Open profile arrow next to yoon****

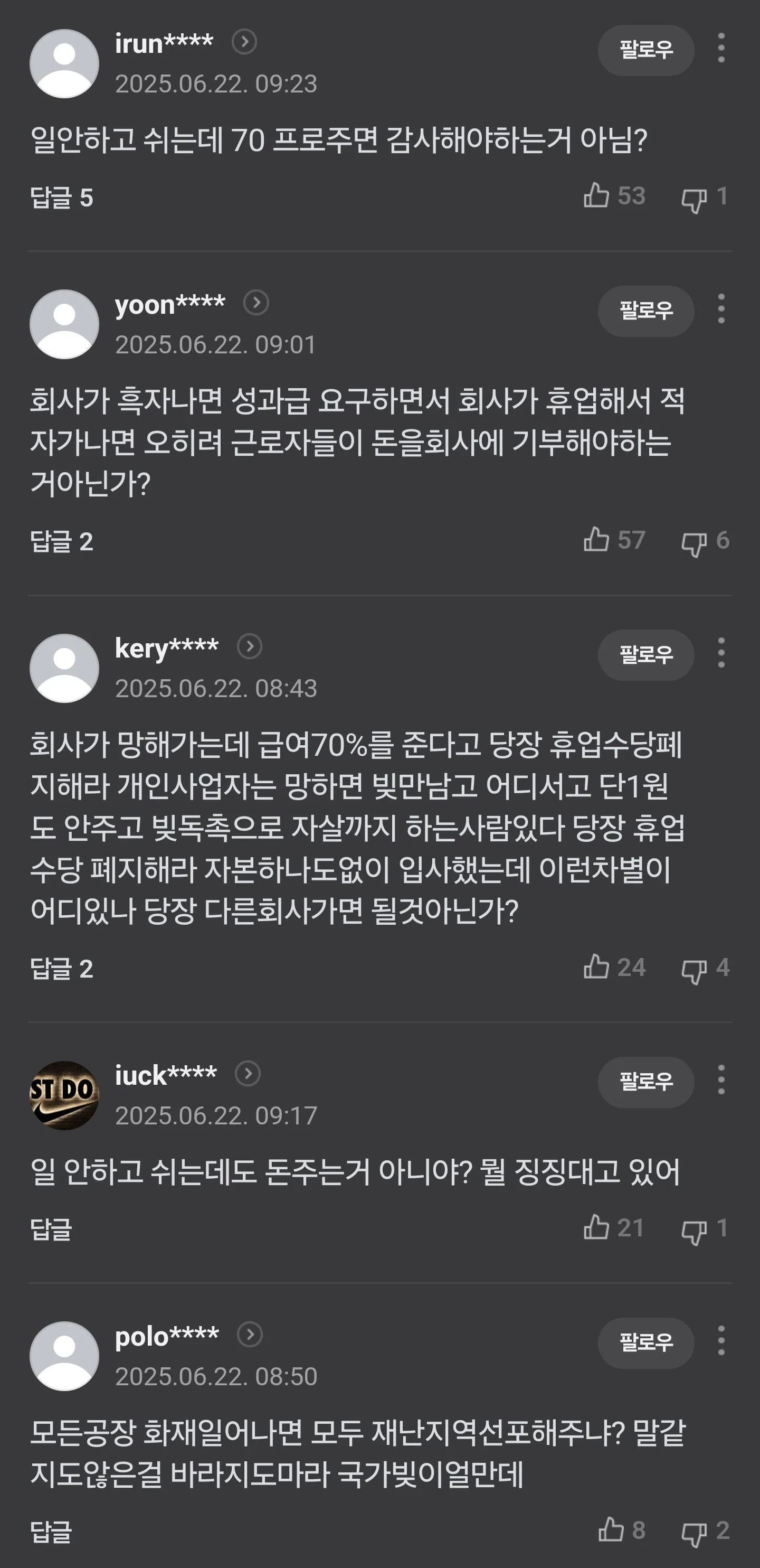pos(256,303)
